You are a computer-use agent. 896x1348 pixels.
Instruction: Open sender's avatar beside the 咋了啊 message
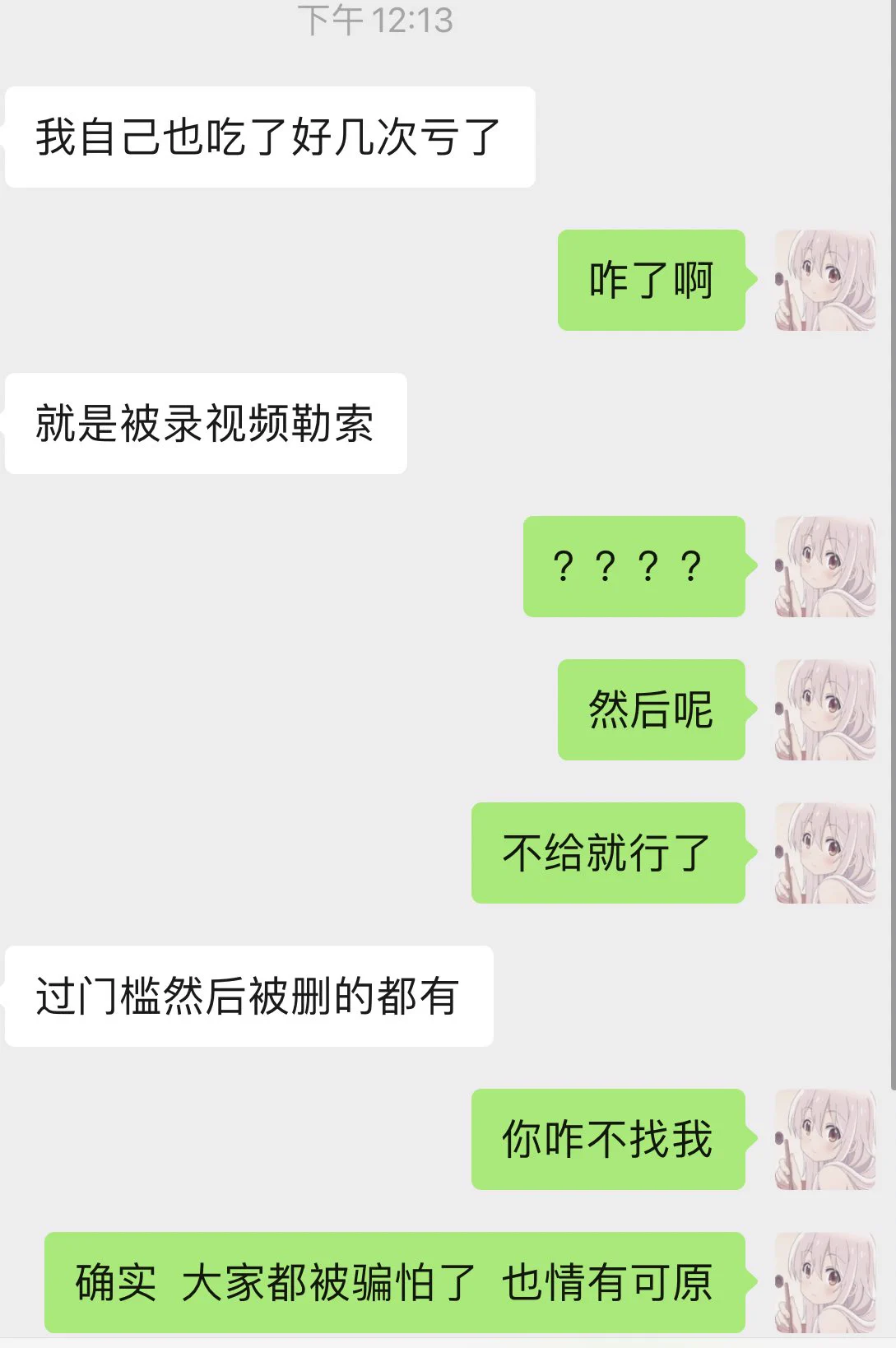tap(824, 281)
